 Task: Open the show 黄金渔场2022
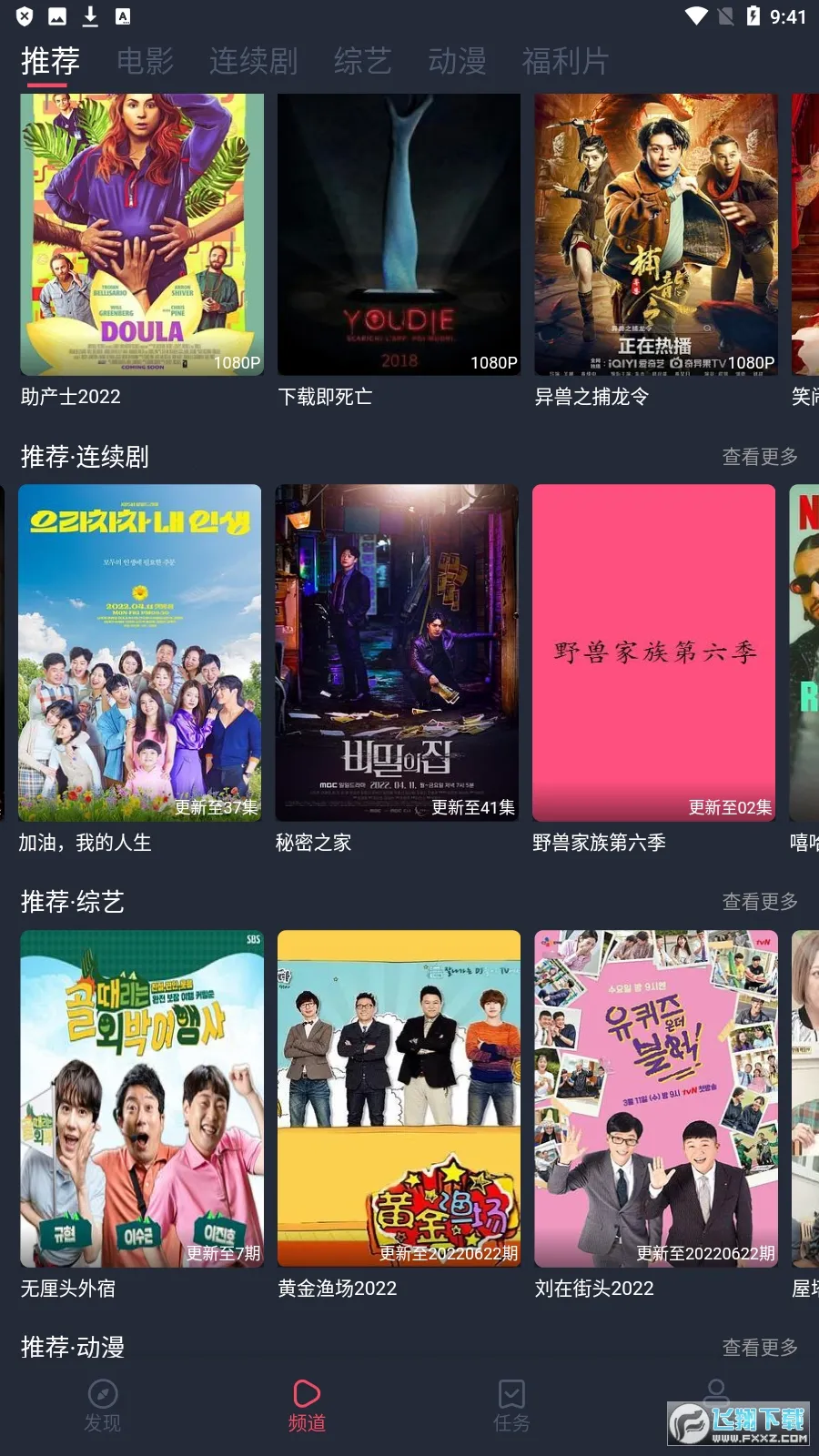399,1098
